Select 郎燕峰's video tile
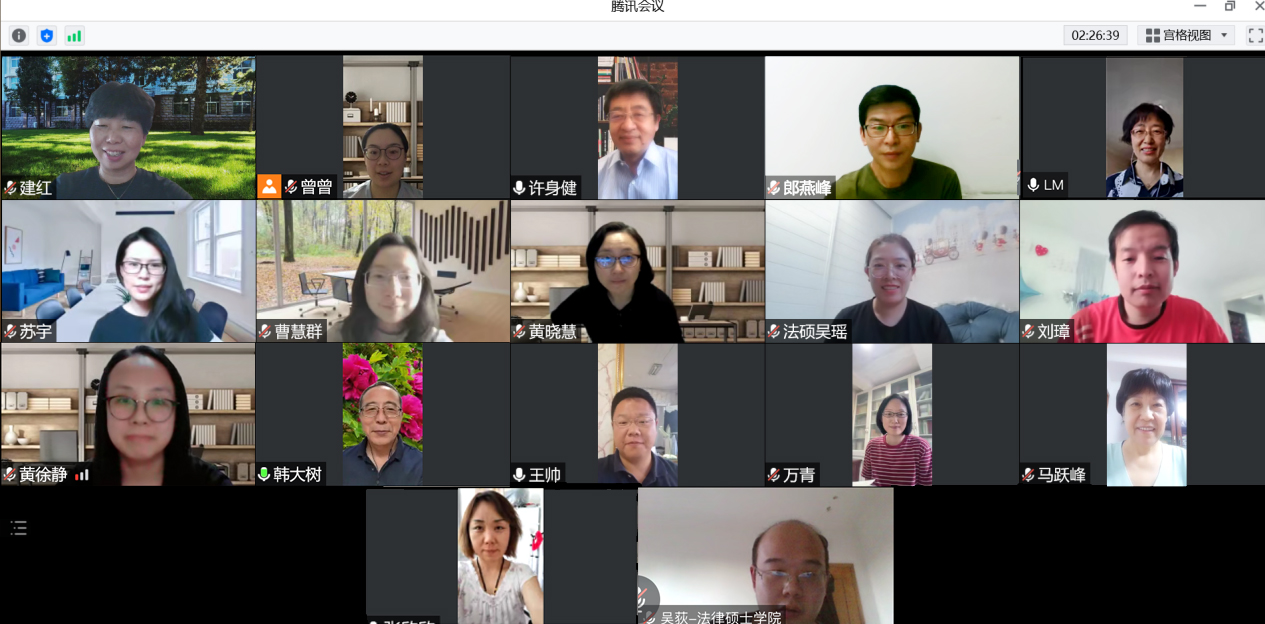The width and height of the screenshot is (1265, 624). pyautogui.click(x=892, y=127)
